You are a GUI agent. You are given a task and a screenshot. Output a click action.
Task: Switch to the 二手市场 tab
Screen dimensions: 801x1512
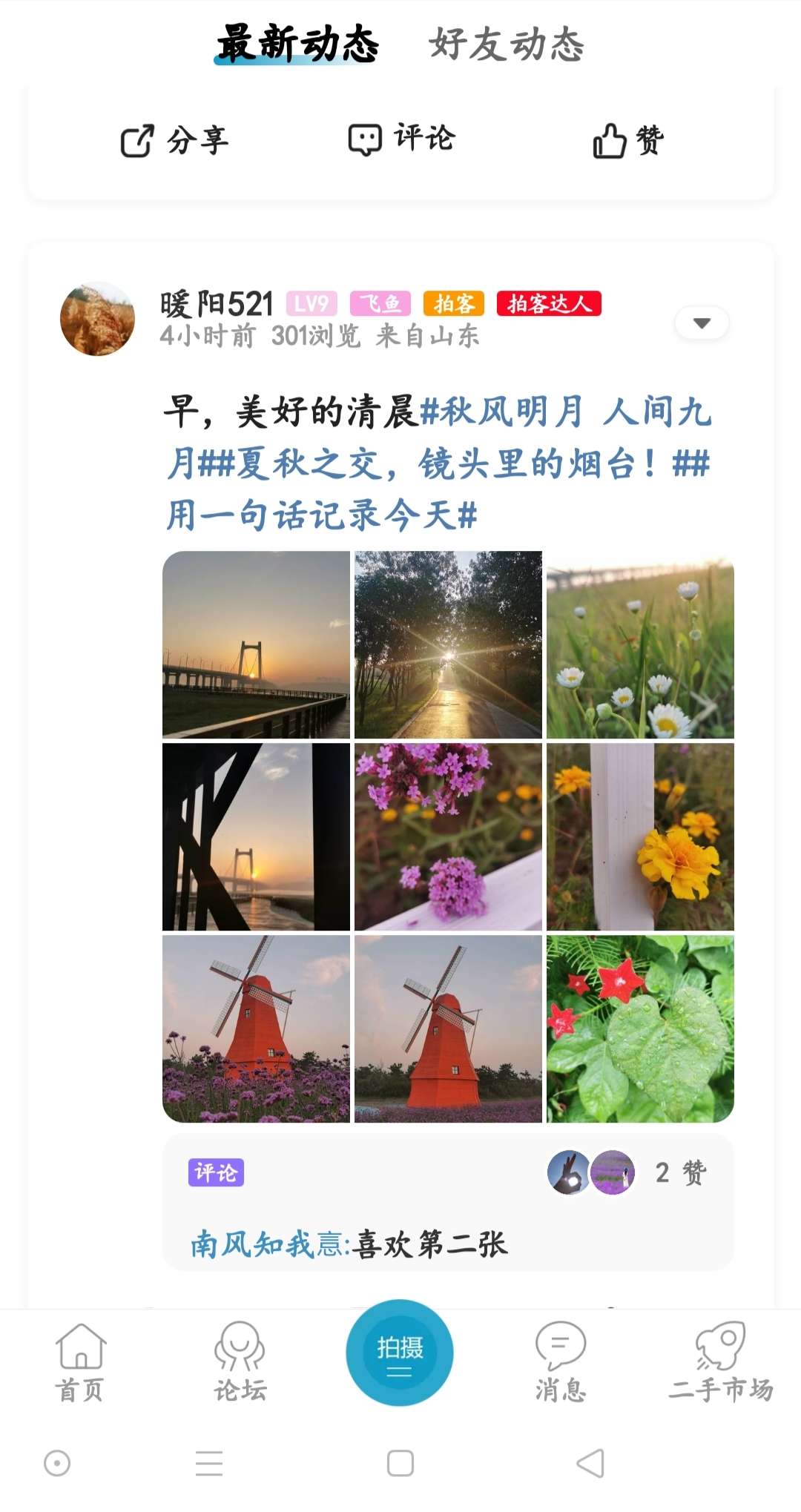click(721, 1363)
